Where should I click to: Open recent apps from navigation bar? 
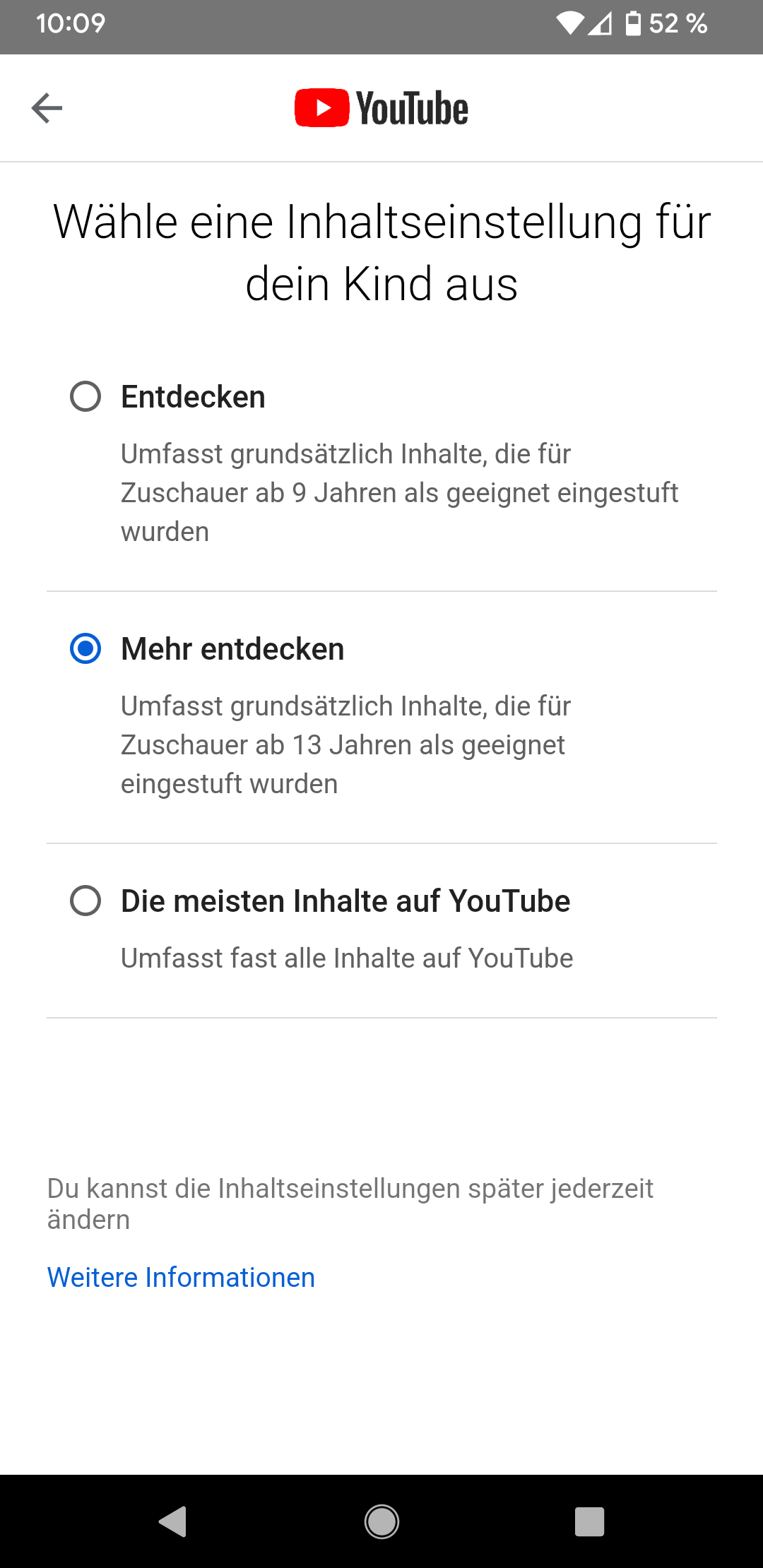[589, 1521]
